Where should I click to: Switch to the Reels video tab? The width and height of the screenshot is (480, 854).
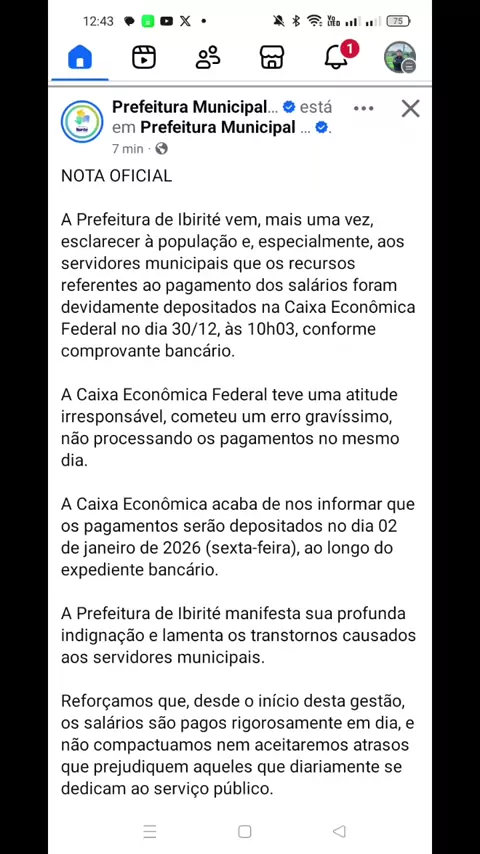tap(144, 57)
